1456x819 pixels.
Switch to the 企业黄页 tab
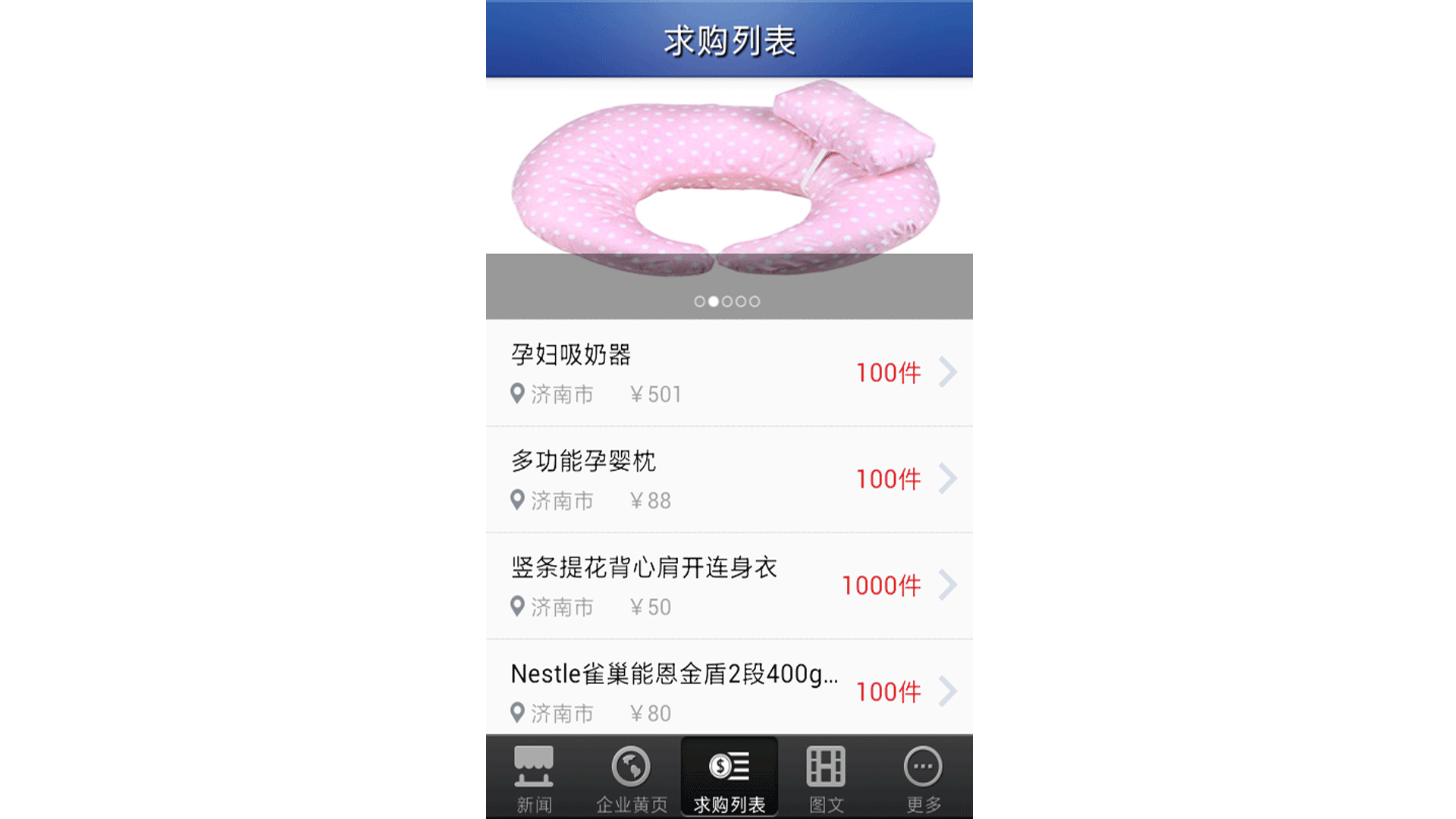click(631, 777)
